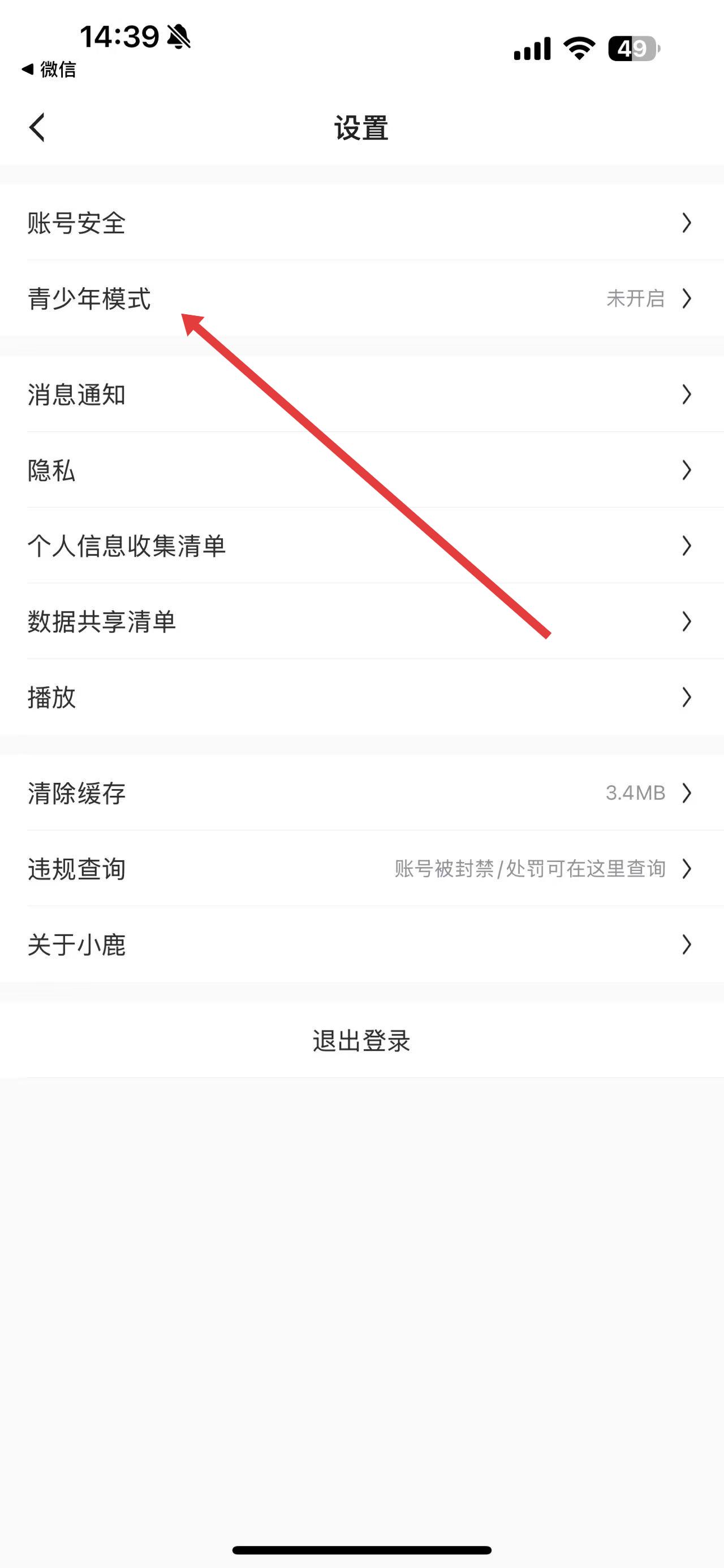The width and height of the screenshot is (724, 1568).
Task: Tap 退出登录 to log out
Action: pyautogui.click(x=361, y=1040)
